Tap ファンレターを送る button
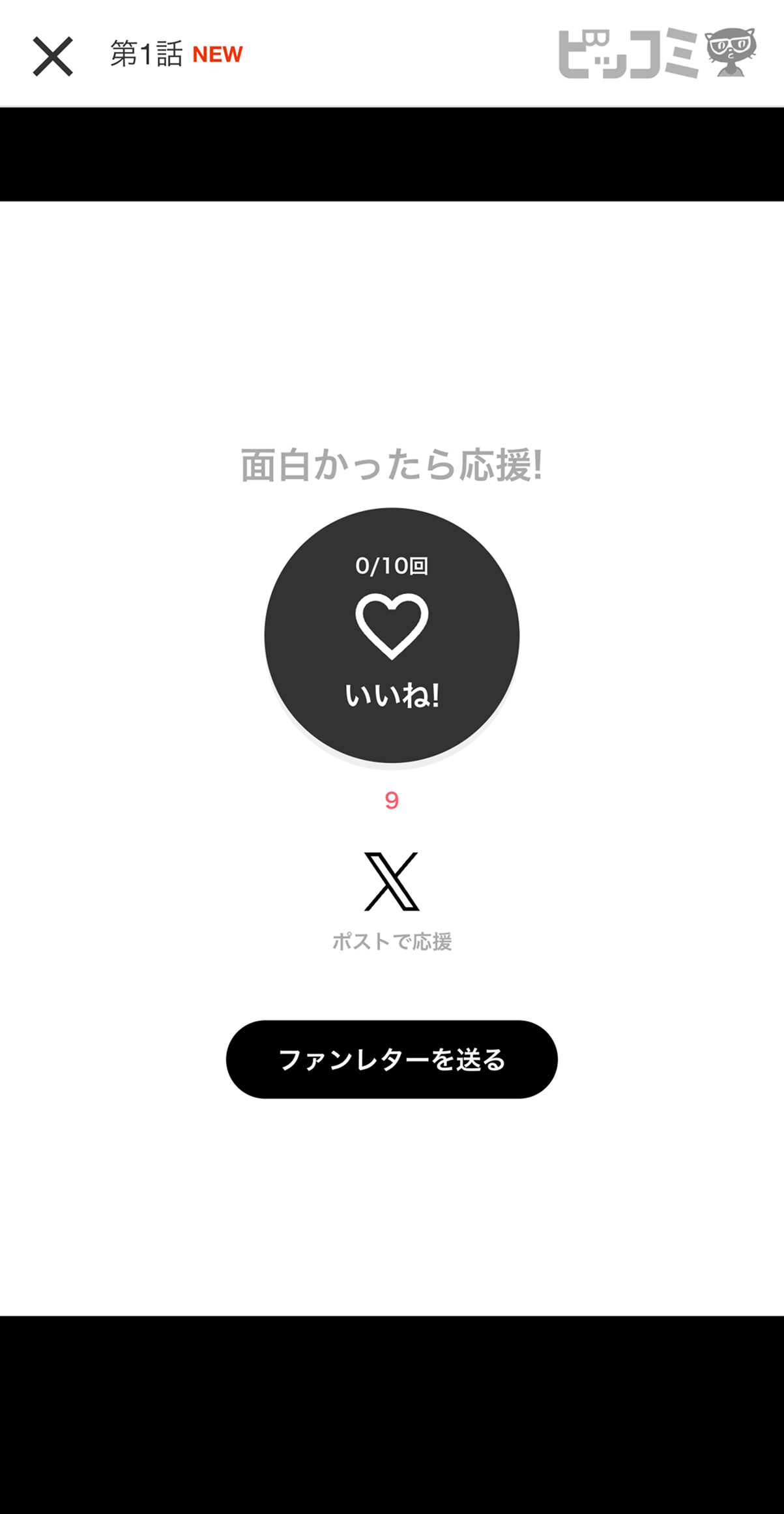The width and height of the screenshot is (784, 1514). (392, 1060)
